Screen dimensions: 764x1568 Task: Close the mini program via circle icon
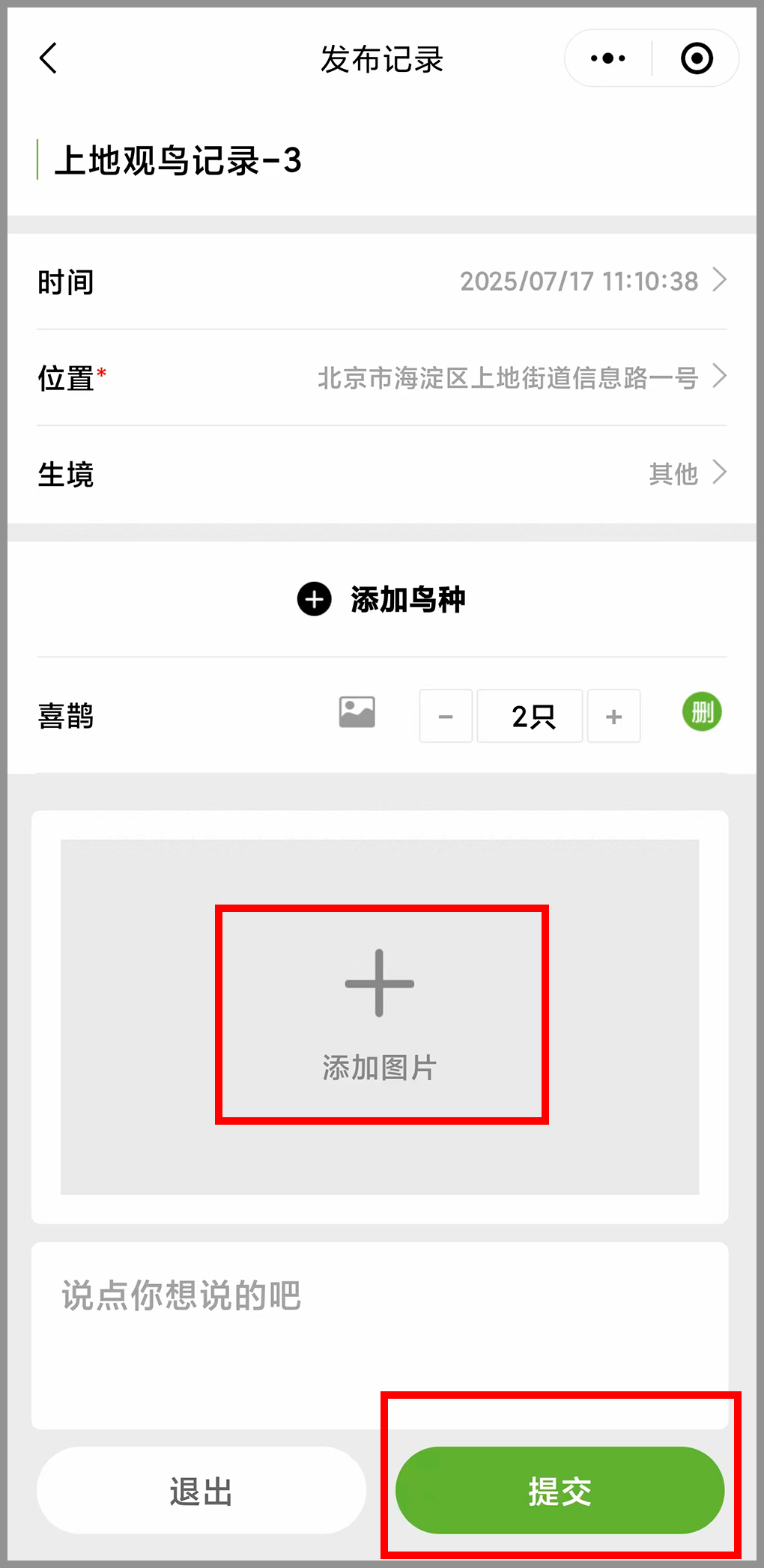(x=697, y=58)
